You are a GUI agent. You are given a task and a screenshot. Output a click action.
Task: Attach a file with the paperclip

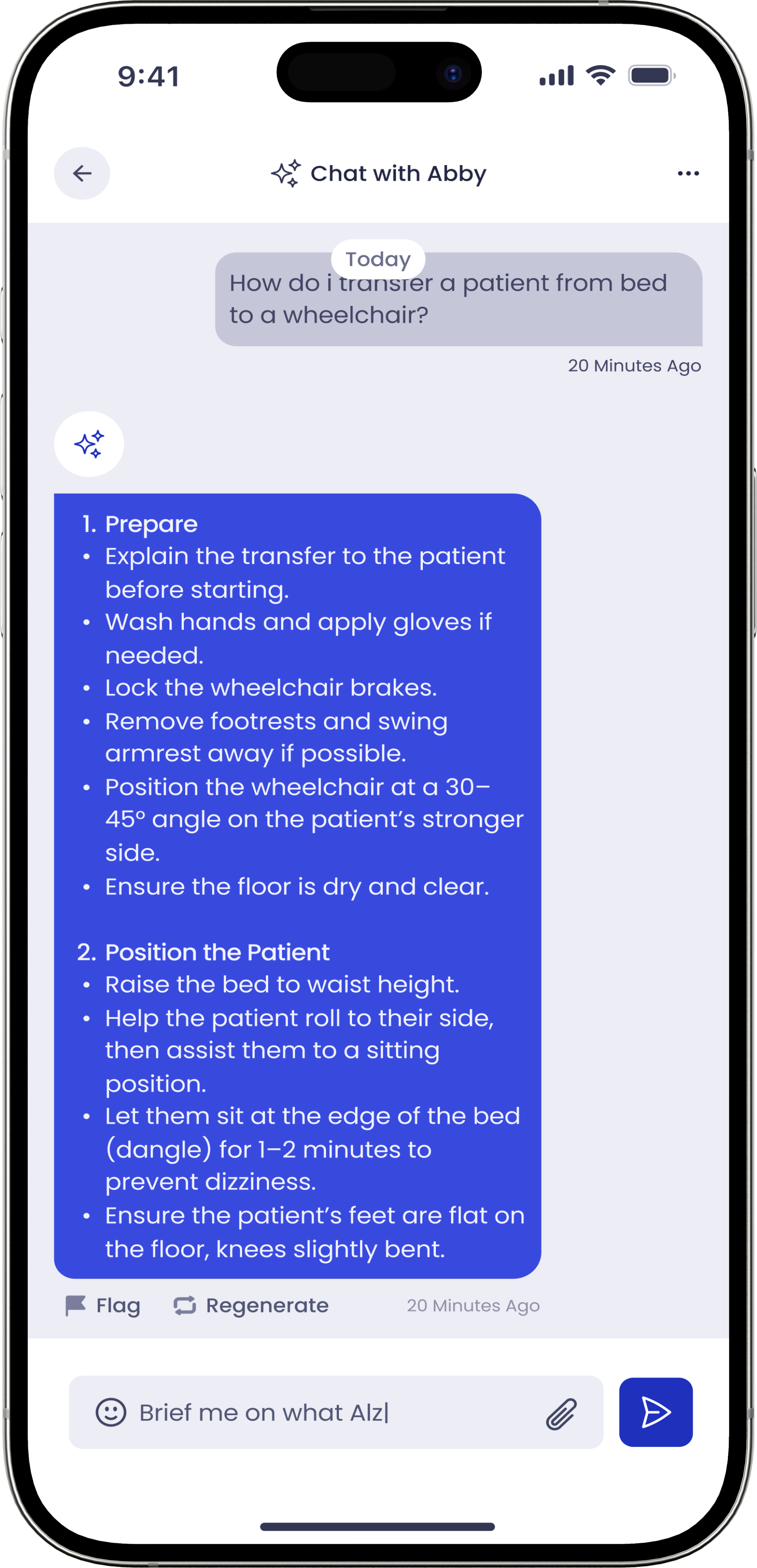(x=561, y=1413)
